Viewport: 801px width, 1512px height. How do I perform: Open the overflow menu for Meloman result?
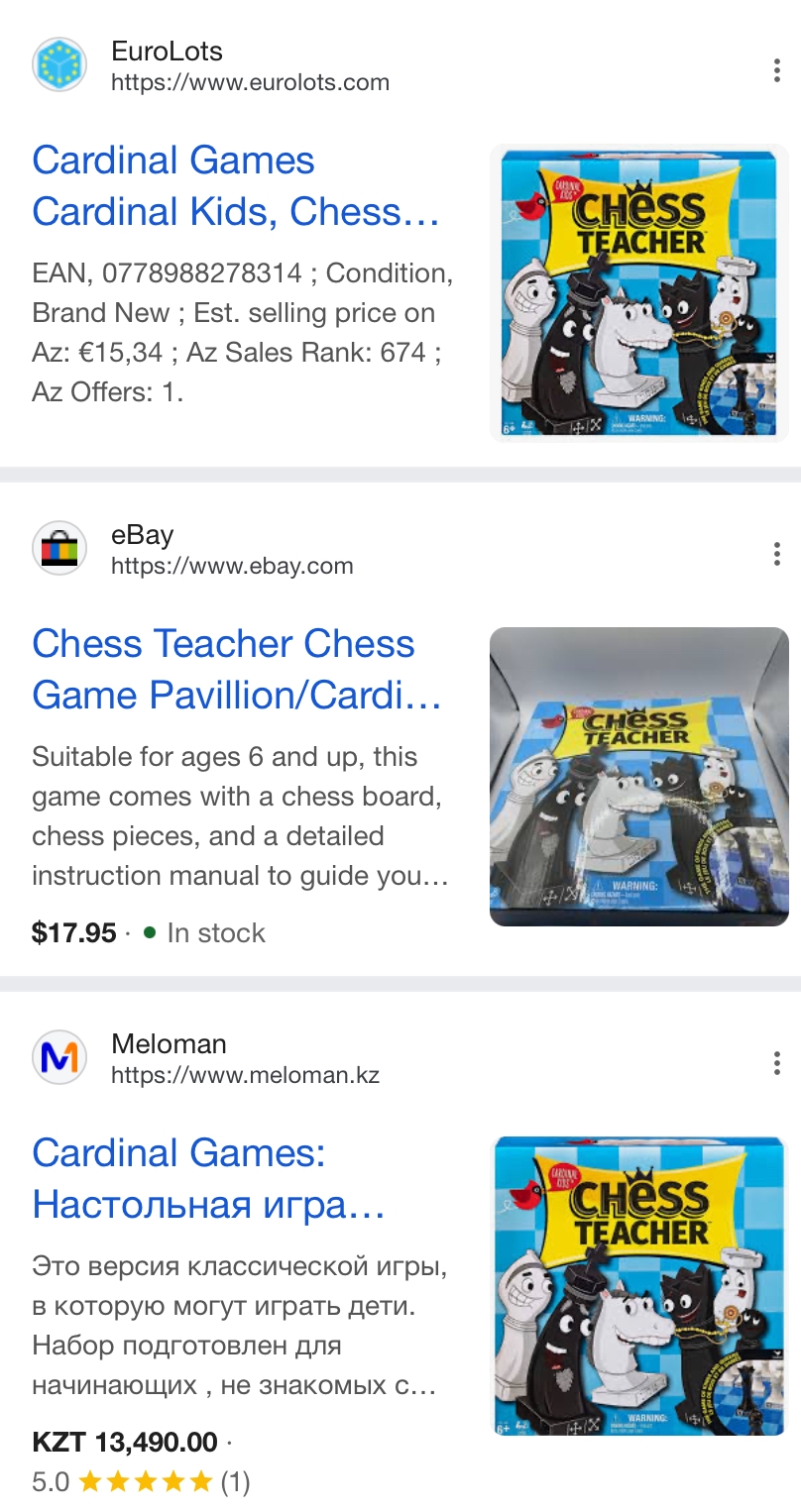[776, 1062]
